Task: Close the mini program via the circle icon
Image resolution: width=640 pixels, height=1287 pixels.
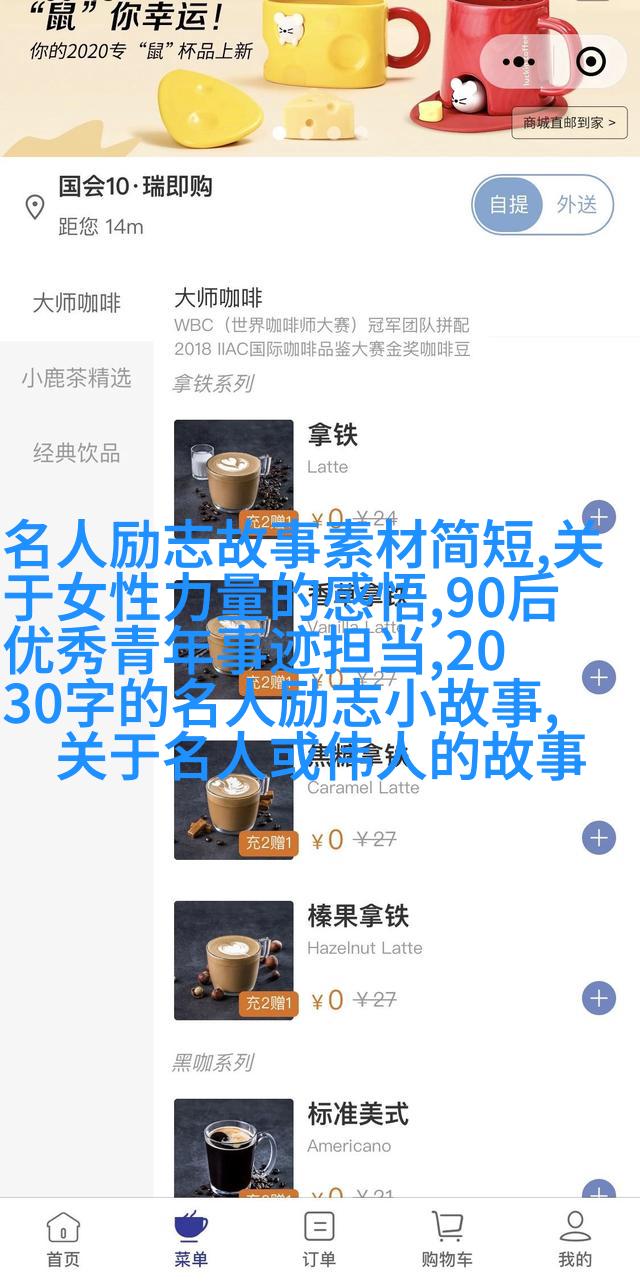Action: click(591, 62)
